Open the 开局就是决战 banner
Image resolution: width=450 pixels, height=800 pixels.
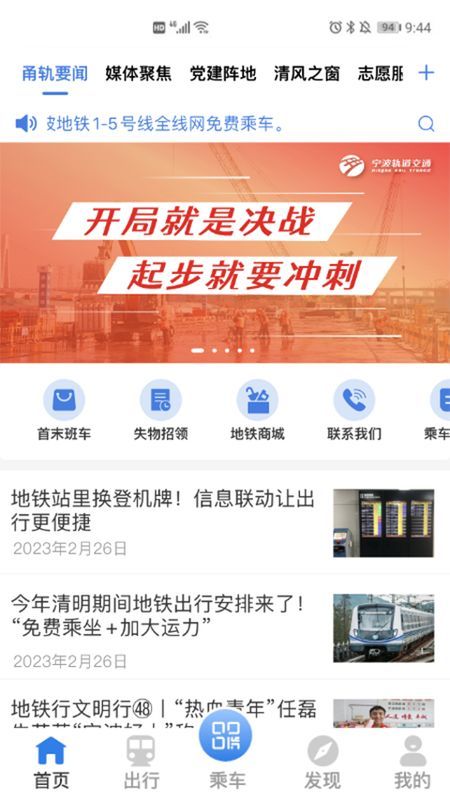(x=225, y=253)
